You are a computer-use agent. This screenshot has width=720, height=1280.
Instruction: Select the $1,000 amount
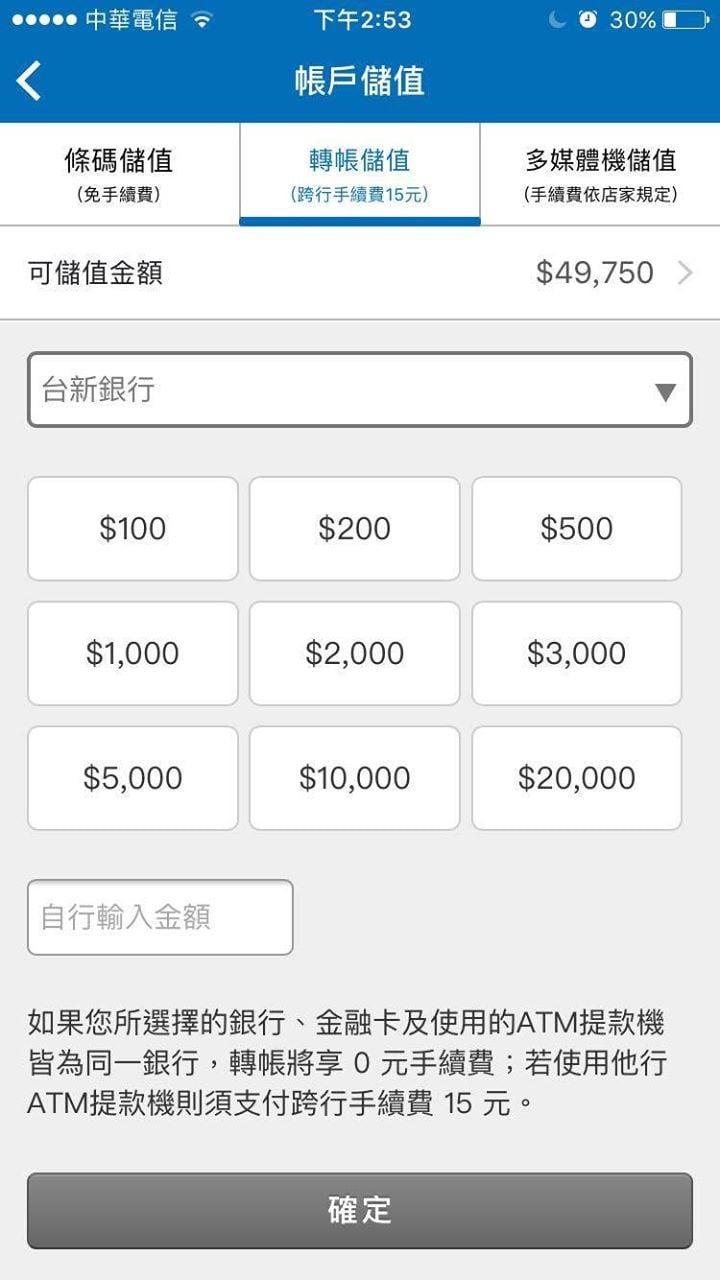133,653
